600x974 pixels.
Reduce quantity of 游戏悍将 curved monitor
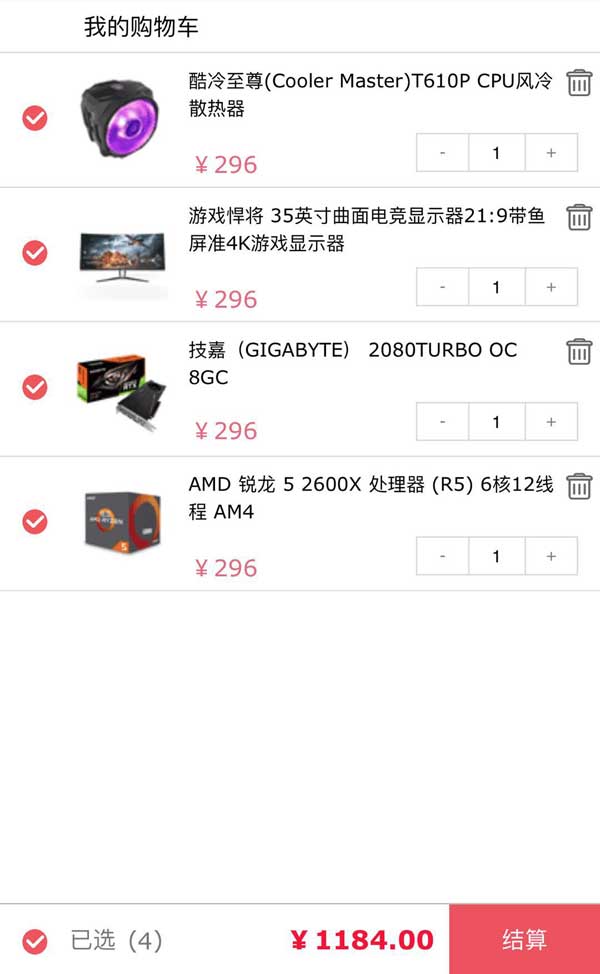click(x=443, y=287)
